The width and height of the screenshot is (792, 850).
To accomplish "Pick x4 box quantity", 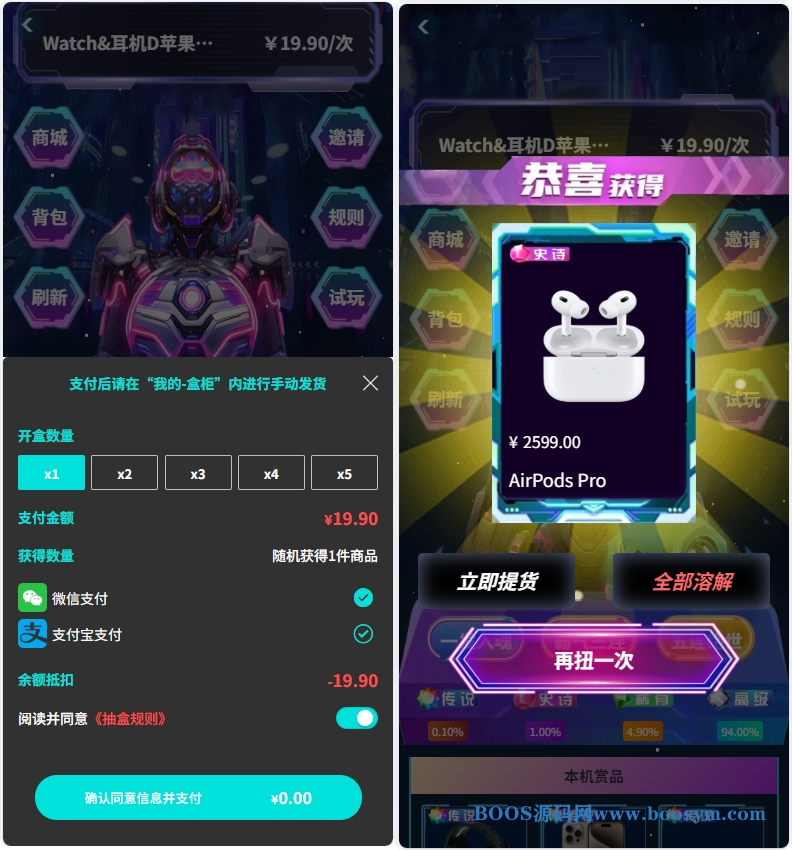I will [271, 473].
